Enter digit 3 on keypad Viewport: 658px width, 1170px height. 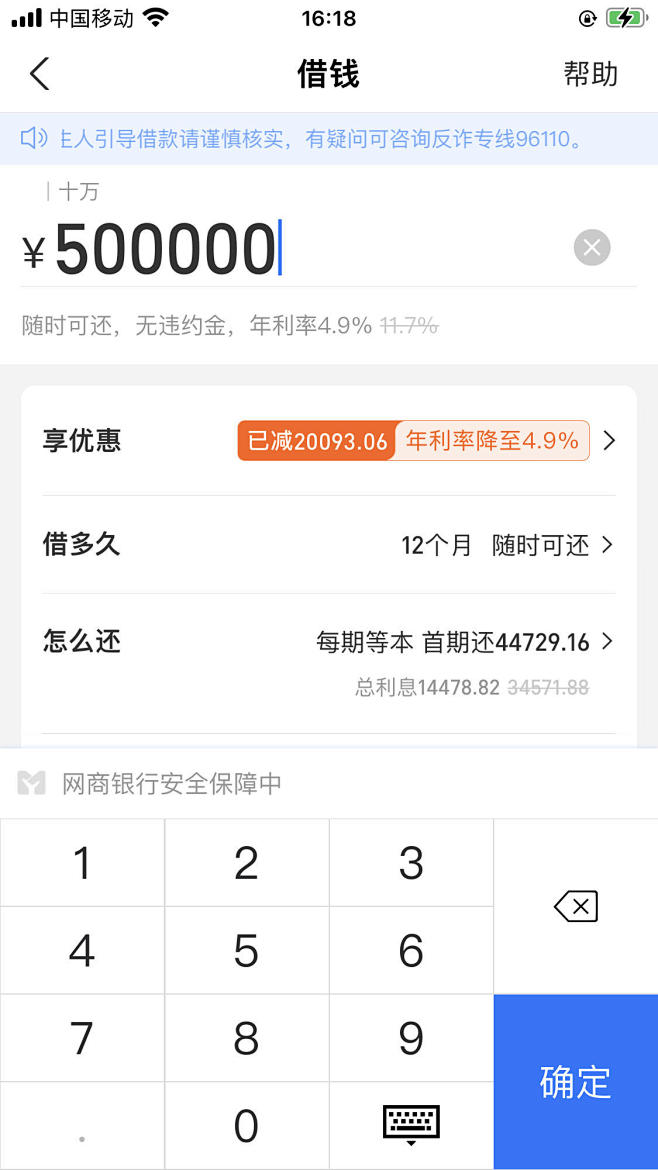pyautogui.click(x=411, y=863)
